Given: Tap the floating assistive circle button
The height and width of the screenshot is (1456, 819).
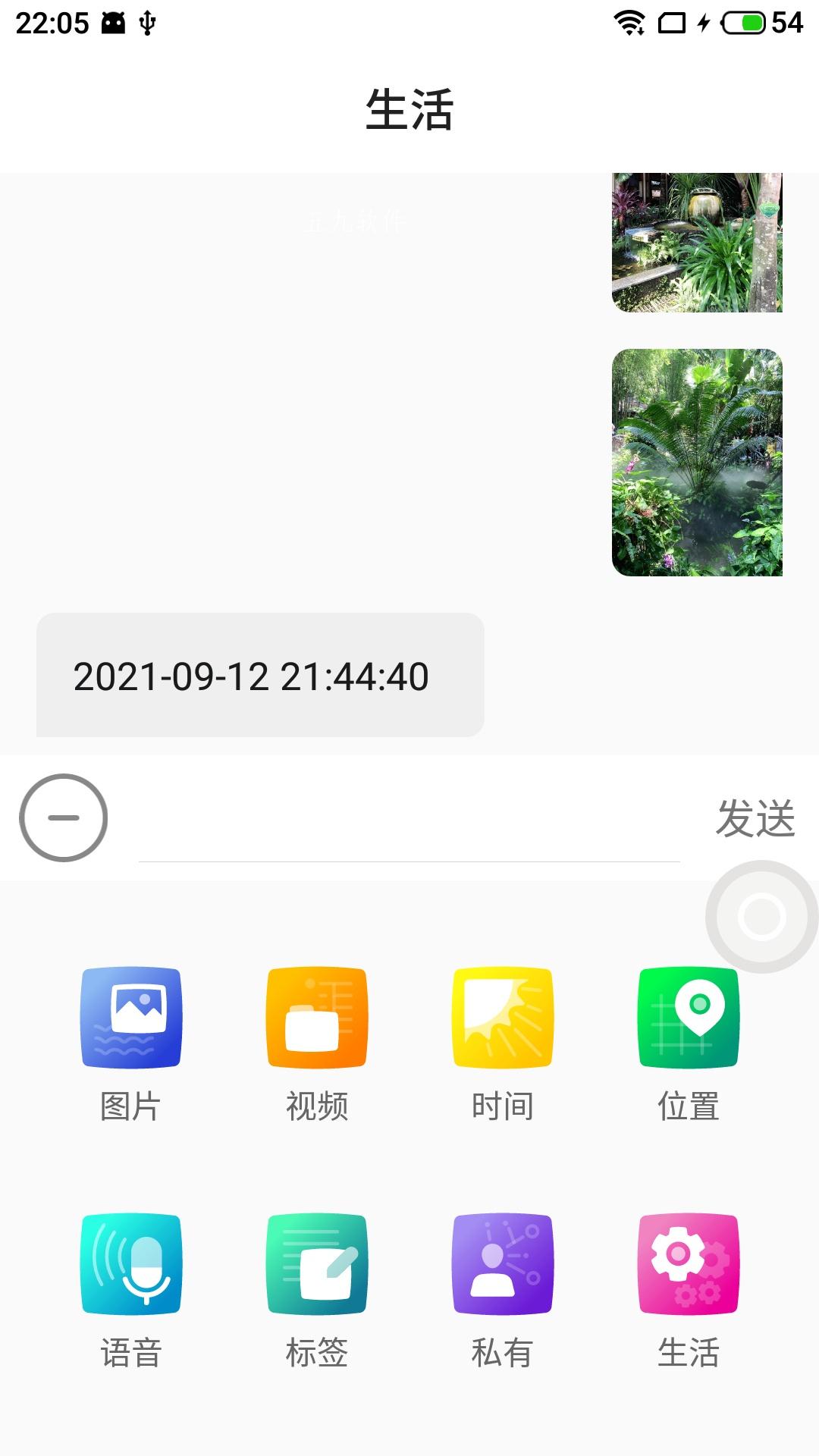Looking at the screenshot, I should (x=761, y=916).
